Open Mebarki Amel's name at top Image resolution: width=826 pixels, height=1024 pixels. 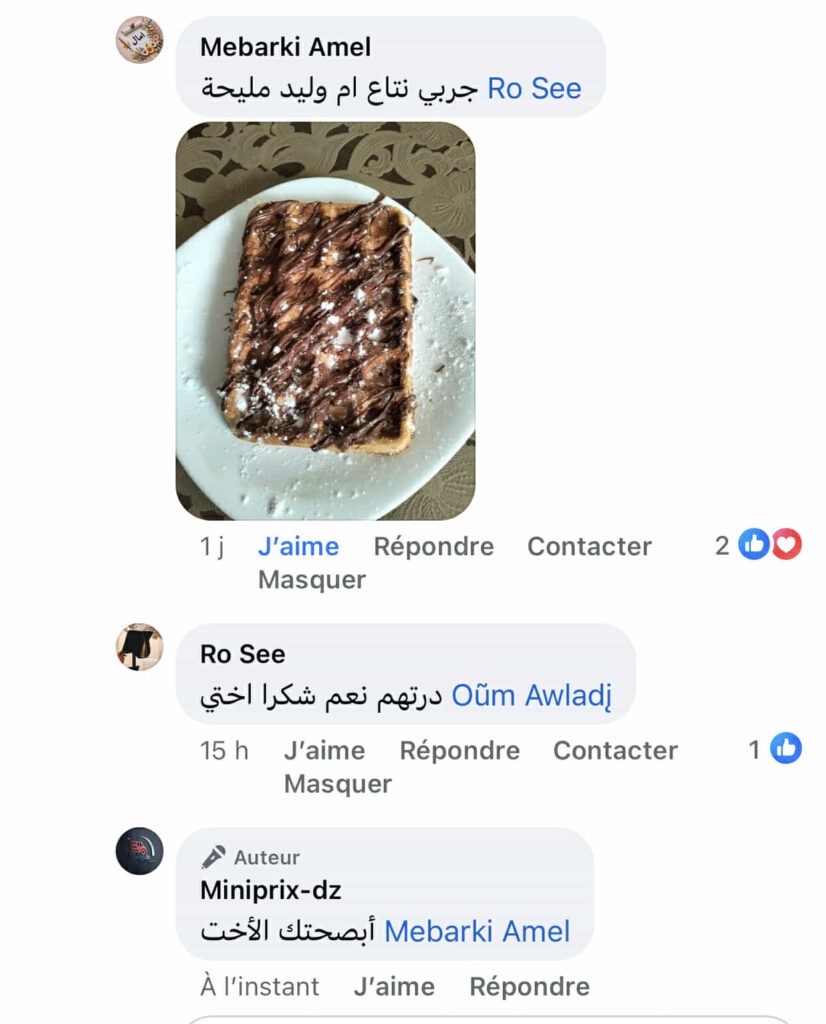[x=285, y=47]
